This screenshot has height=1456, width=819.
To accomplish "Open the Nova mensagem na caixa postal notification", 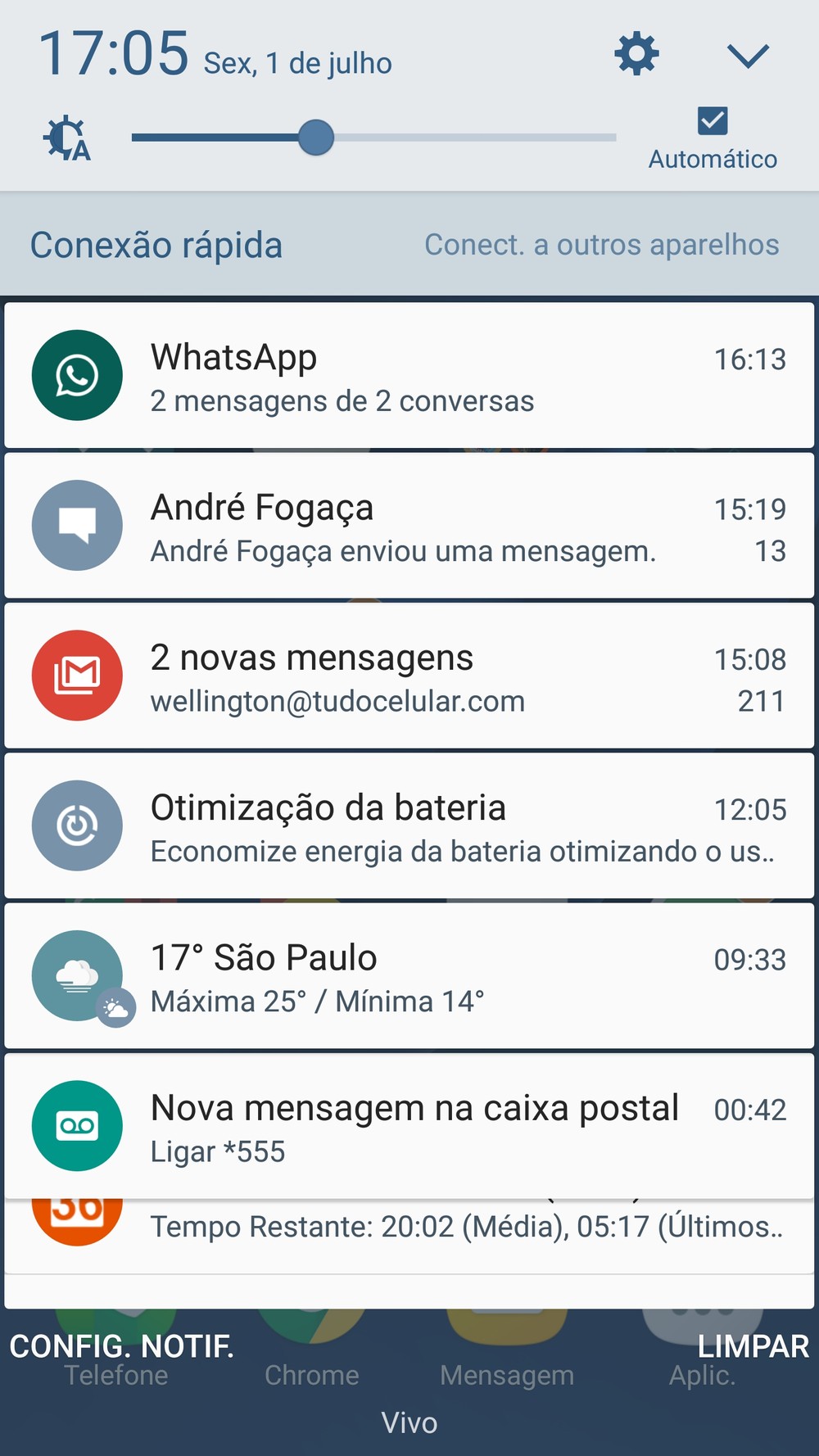I will click(409, 1126).
